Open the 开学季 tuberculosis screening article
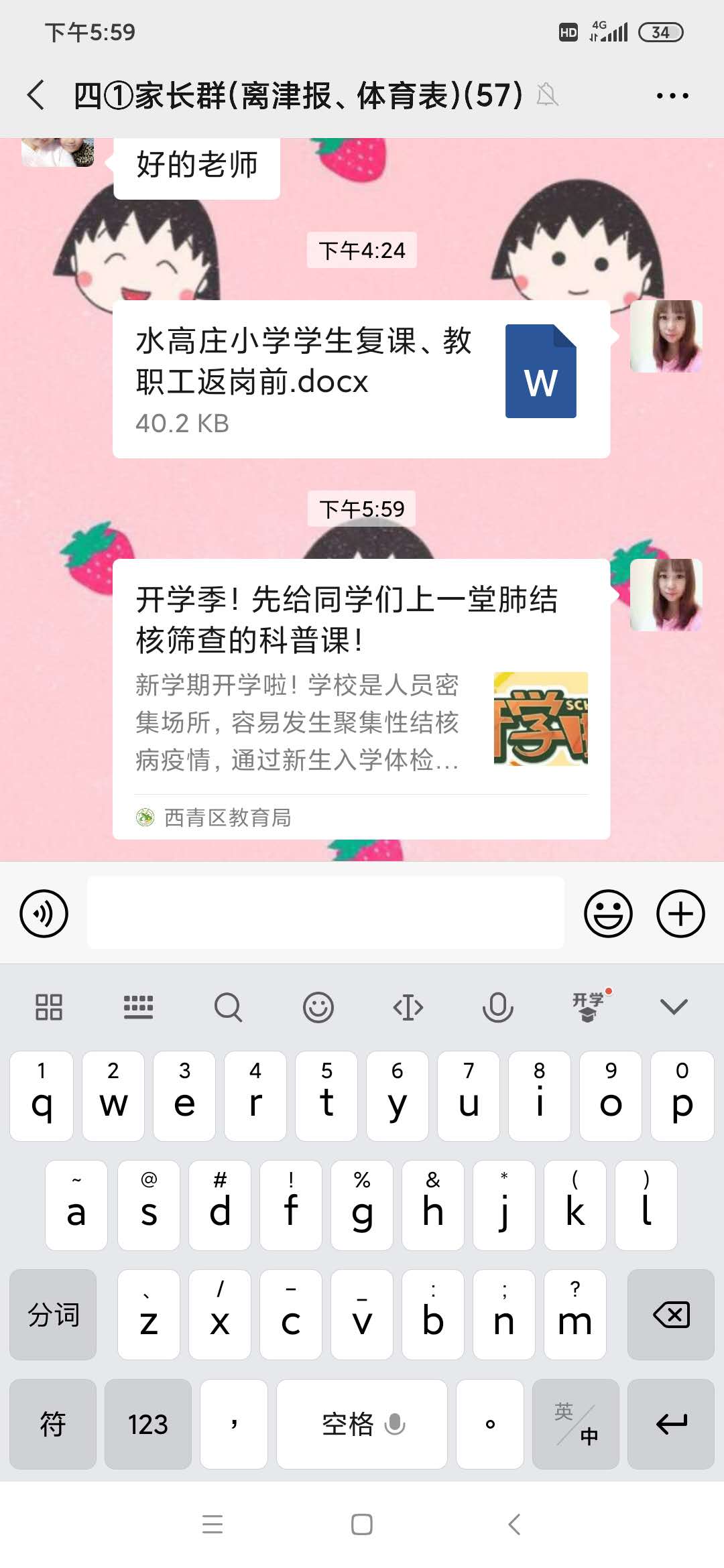 [361, 697]
